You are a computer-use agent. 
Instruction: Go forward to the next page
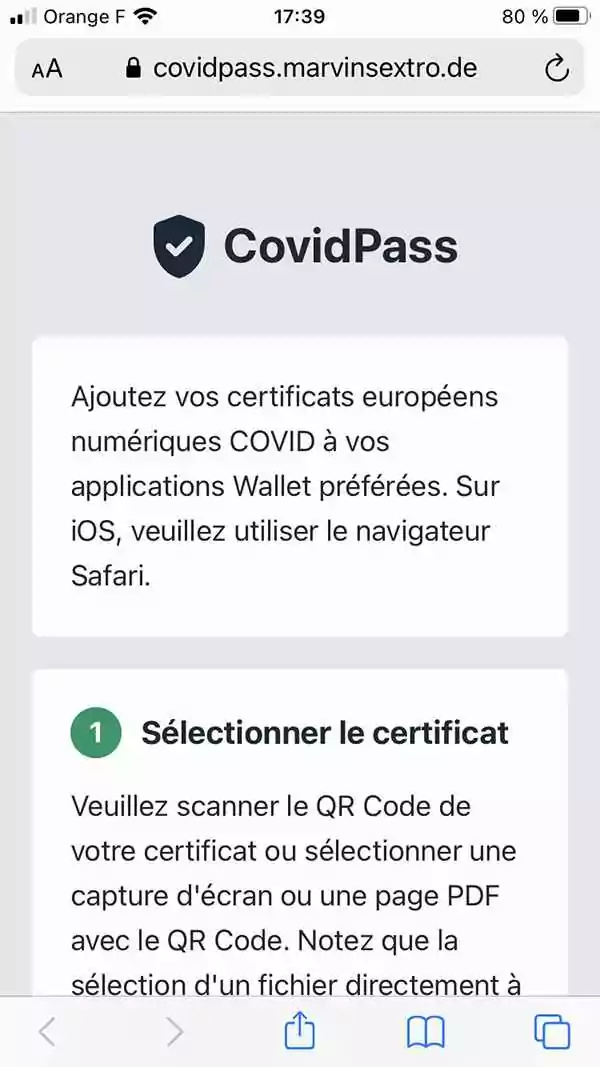pyautogui.click(x=174, y=1030)
